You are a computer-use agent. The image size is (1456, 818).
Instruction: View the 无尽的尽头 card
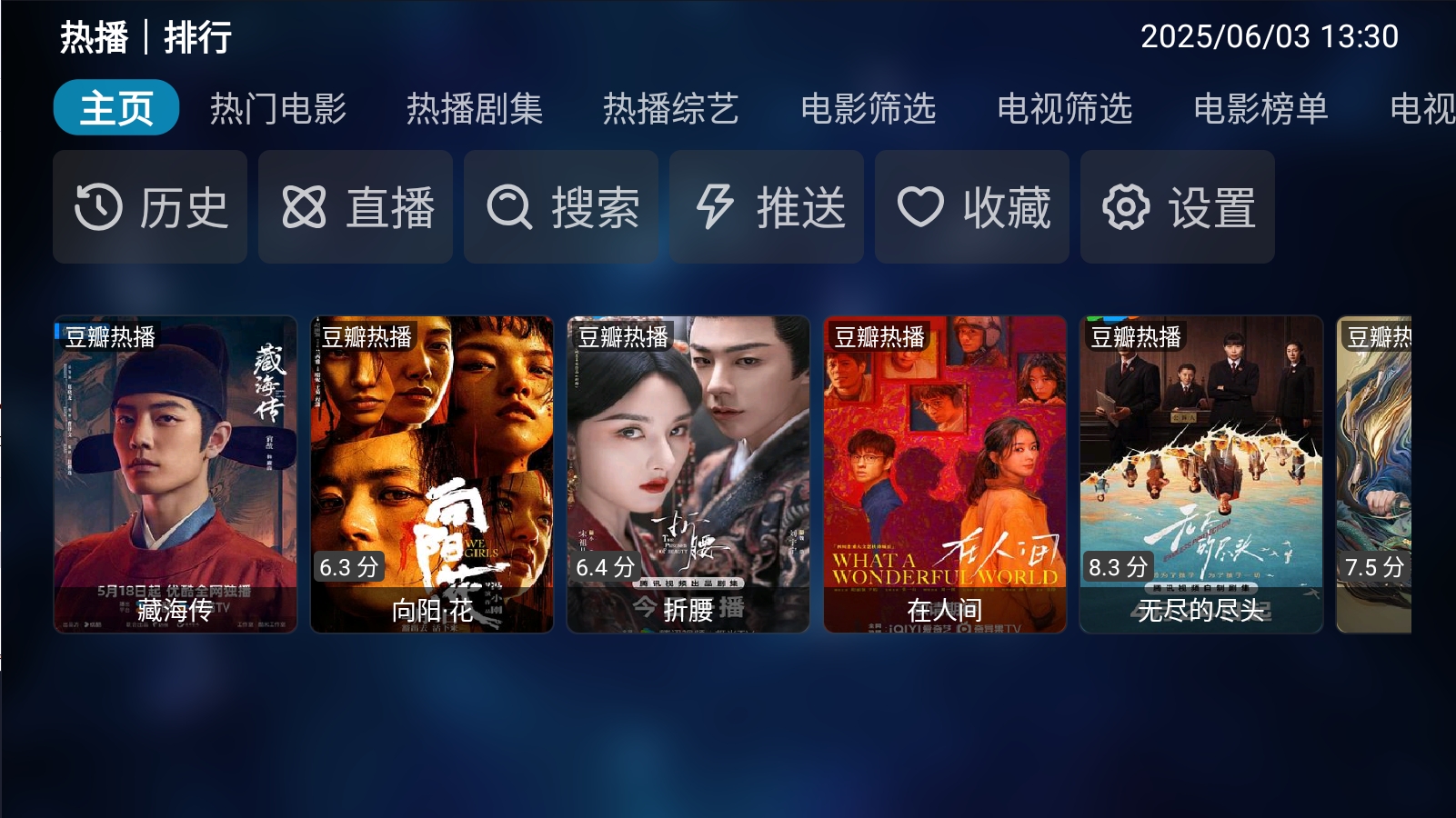1201,473
